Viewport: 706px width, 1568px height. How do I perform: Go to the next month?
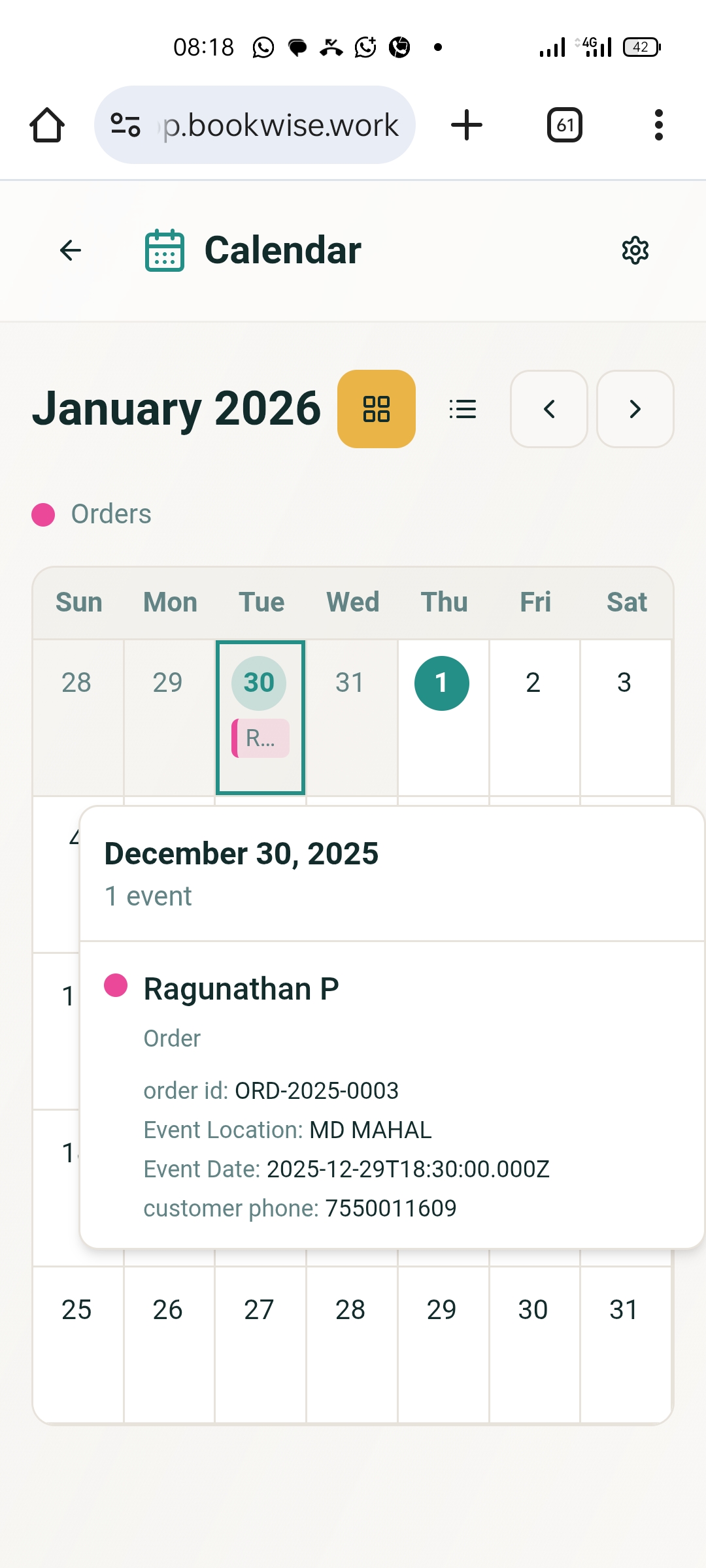(x=635, y=409)
